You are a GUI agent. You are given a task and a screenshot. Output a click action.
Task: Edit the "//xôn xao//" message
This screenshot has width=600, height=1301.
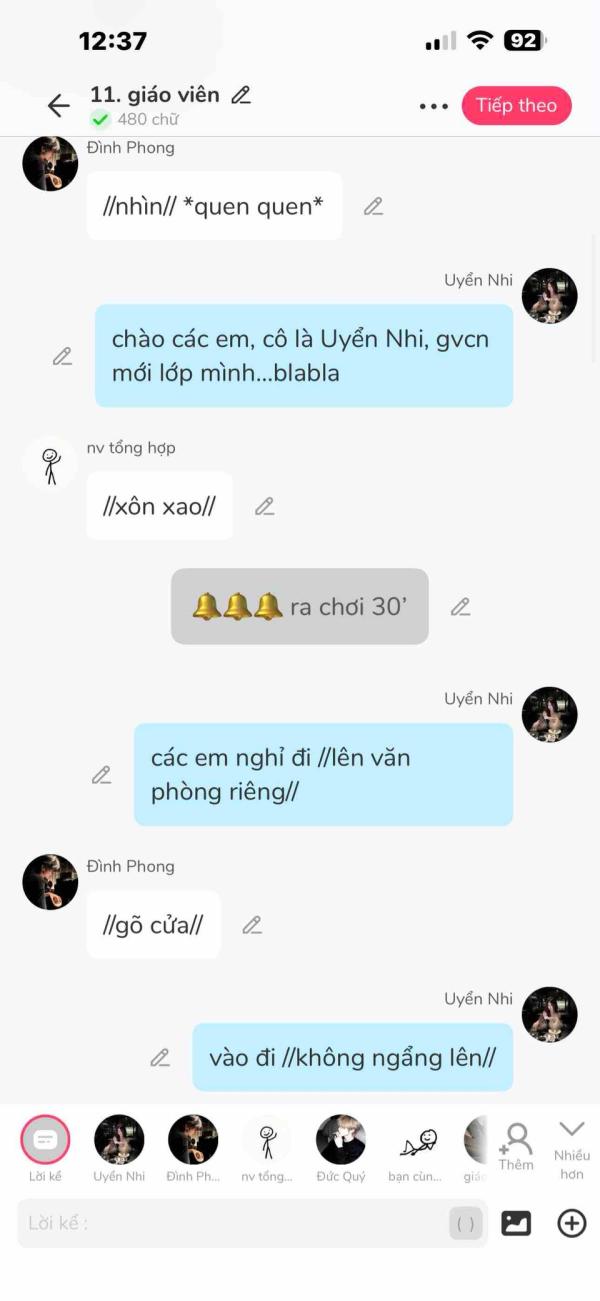point(264,506)
